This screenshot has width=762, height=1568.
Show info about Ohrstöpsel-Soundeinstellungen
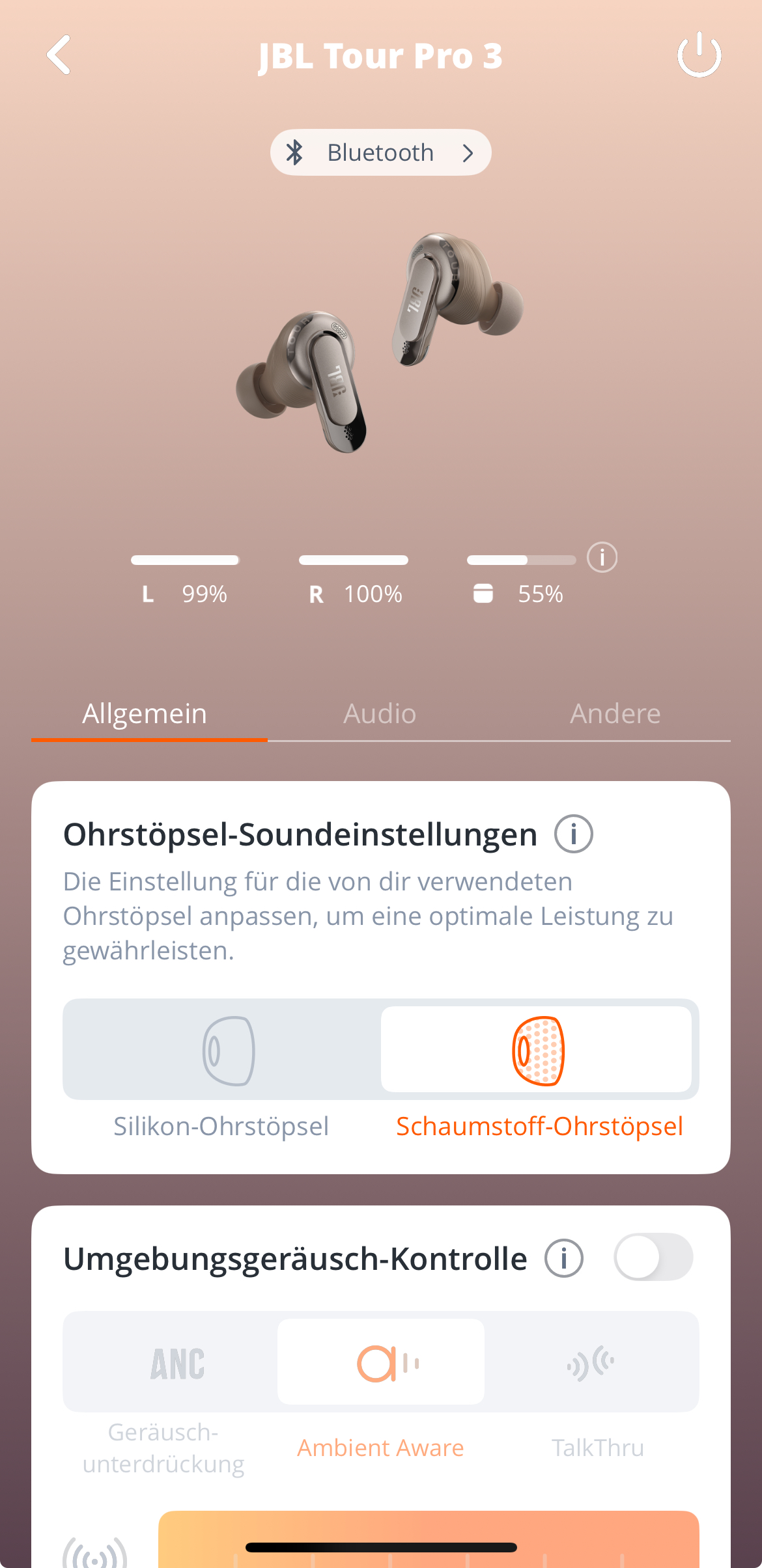click(573, 834)
